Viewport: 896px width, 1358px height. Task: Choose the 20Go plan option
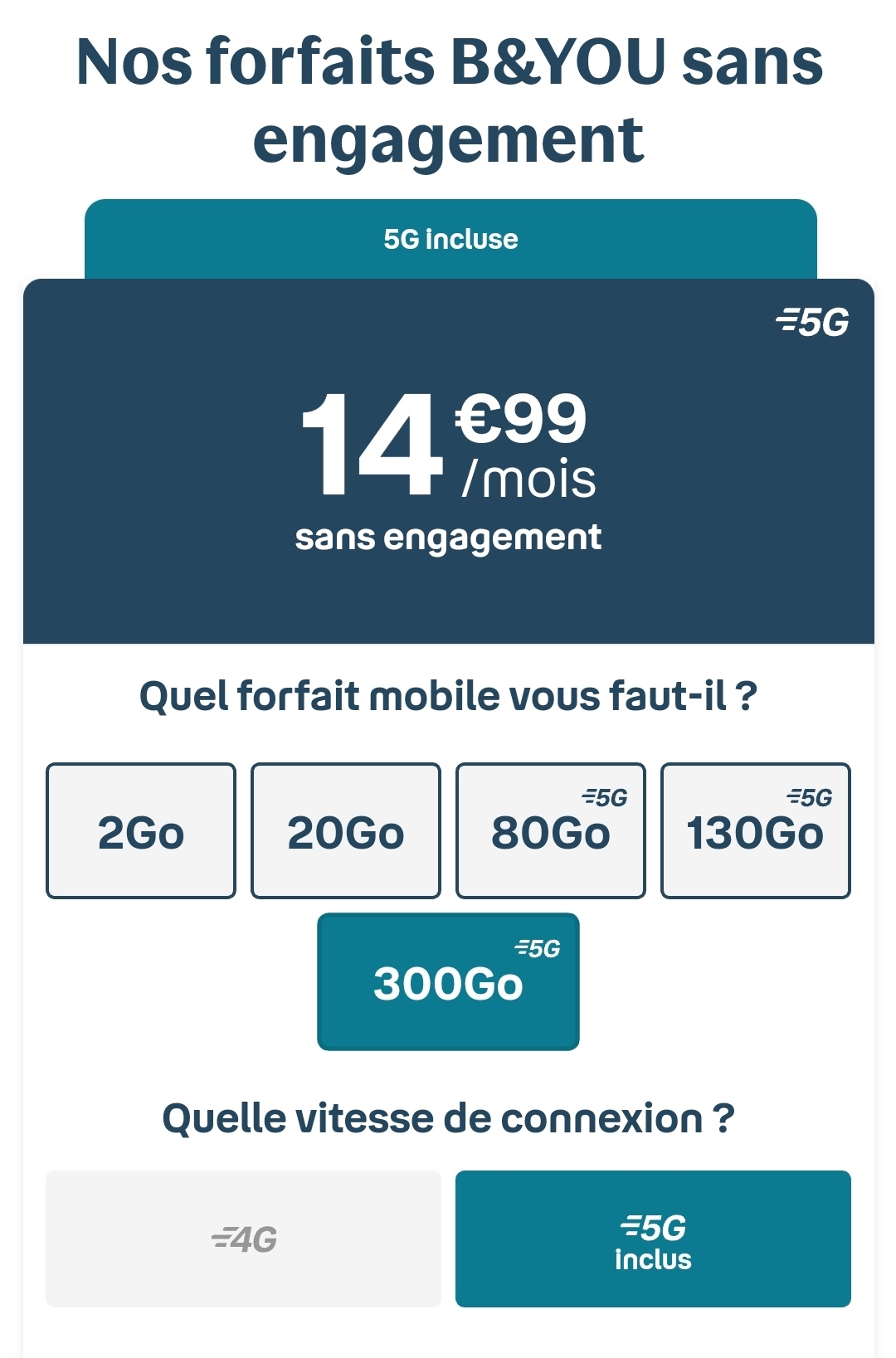point(346,830)
